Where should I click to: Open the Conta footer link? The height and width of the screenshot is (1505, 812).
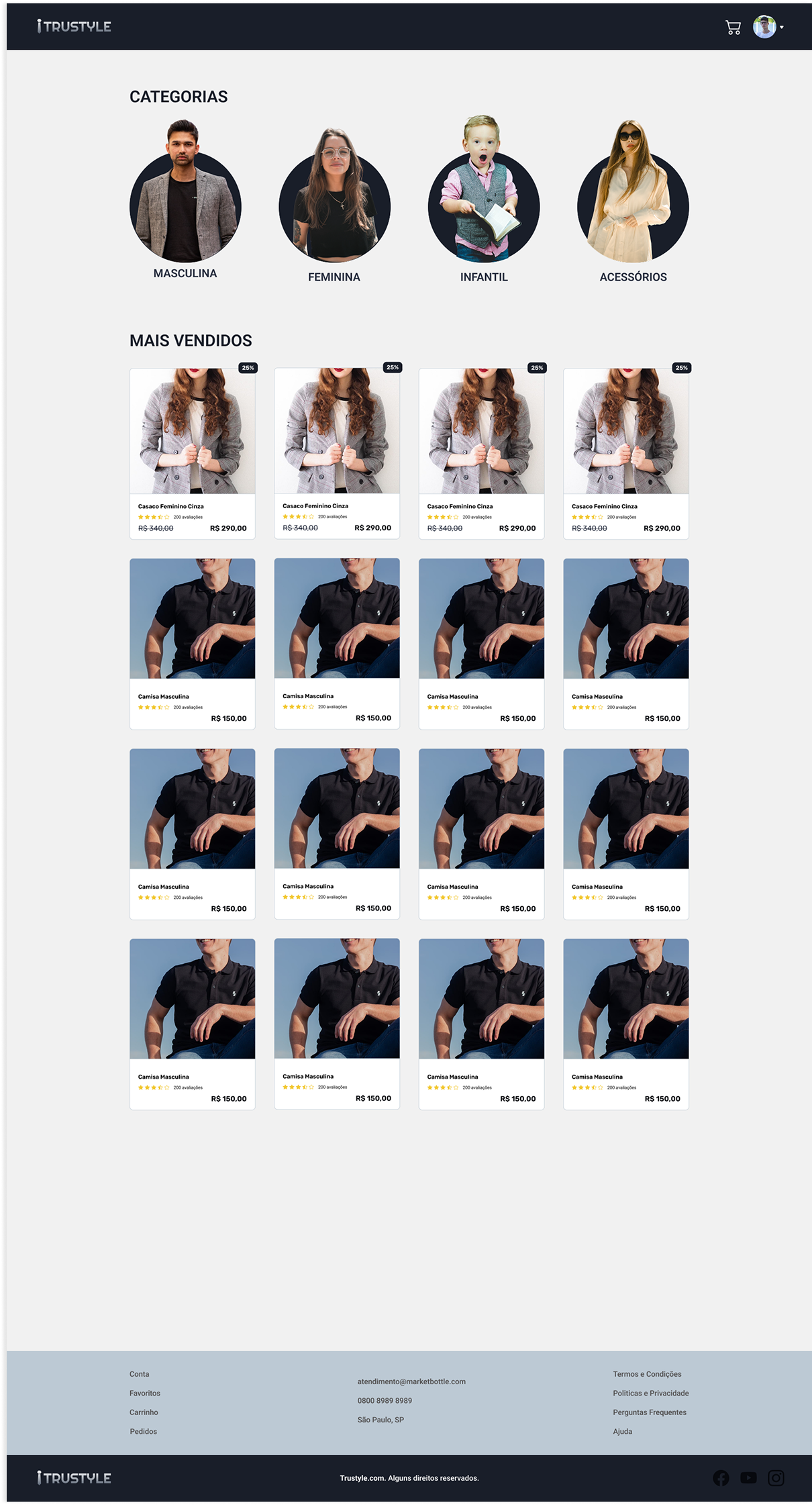(x=140, y=1374)
